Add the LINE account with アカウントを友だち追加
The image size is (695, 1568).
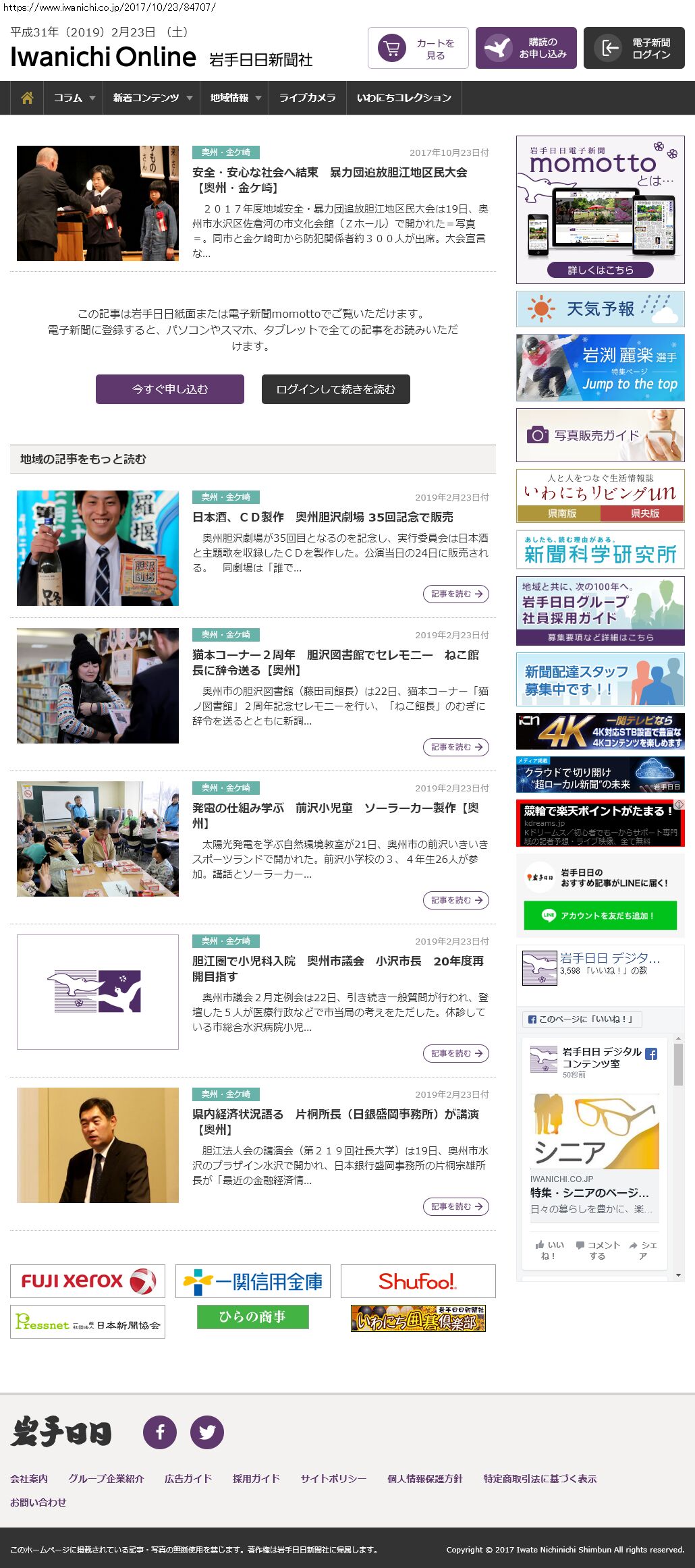point(600,916)
